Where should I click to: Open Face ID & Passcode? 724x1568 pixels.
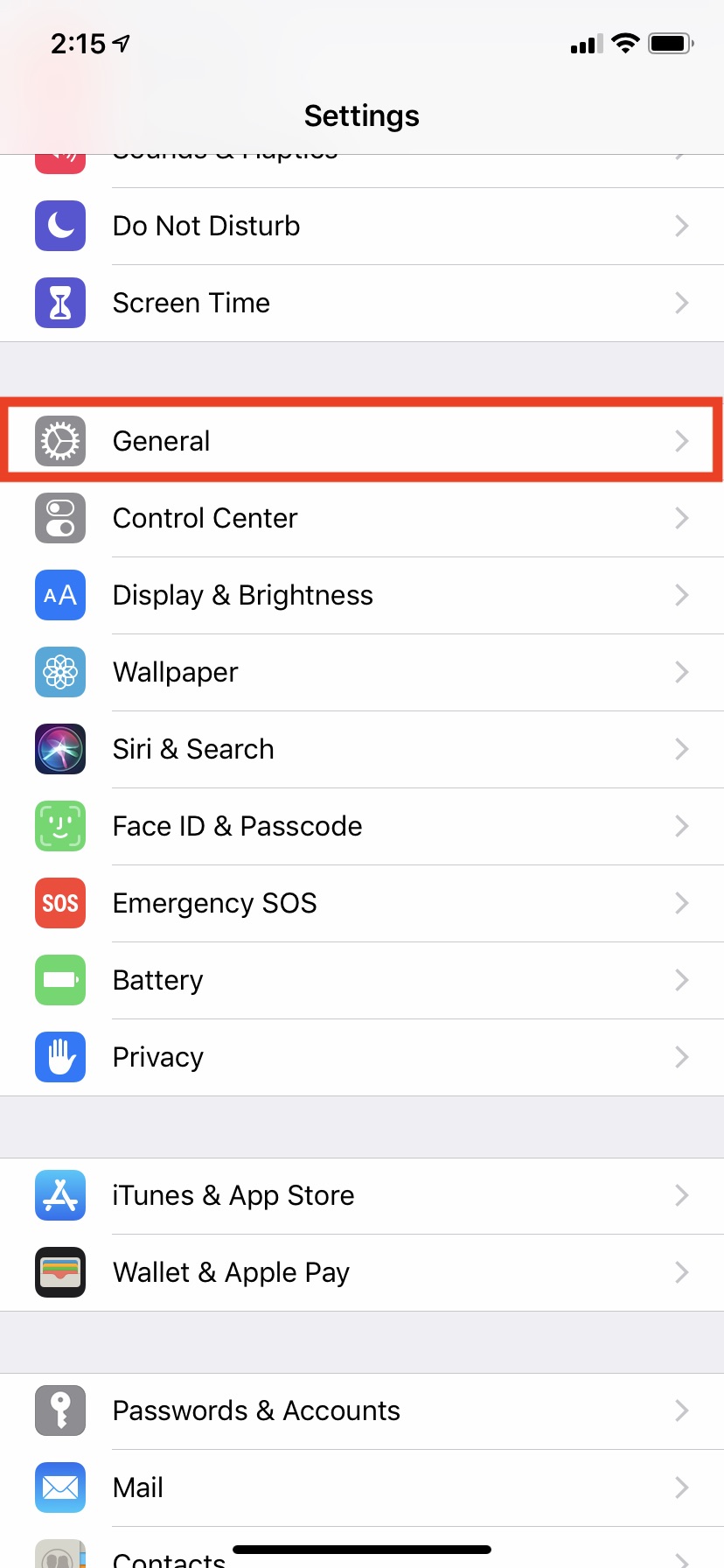pos(362,826)
